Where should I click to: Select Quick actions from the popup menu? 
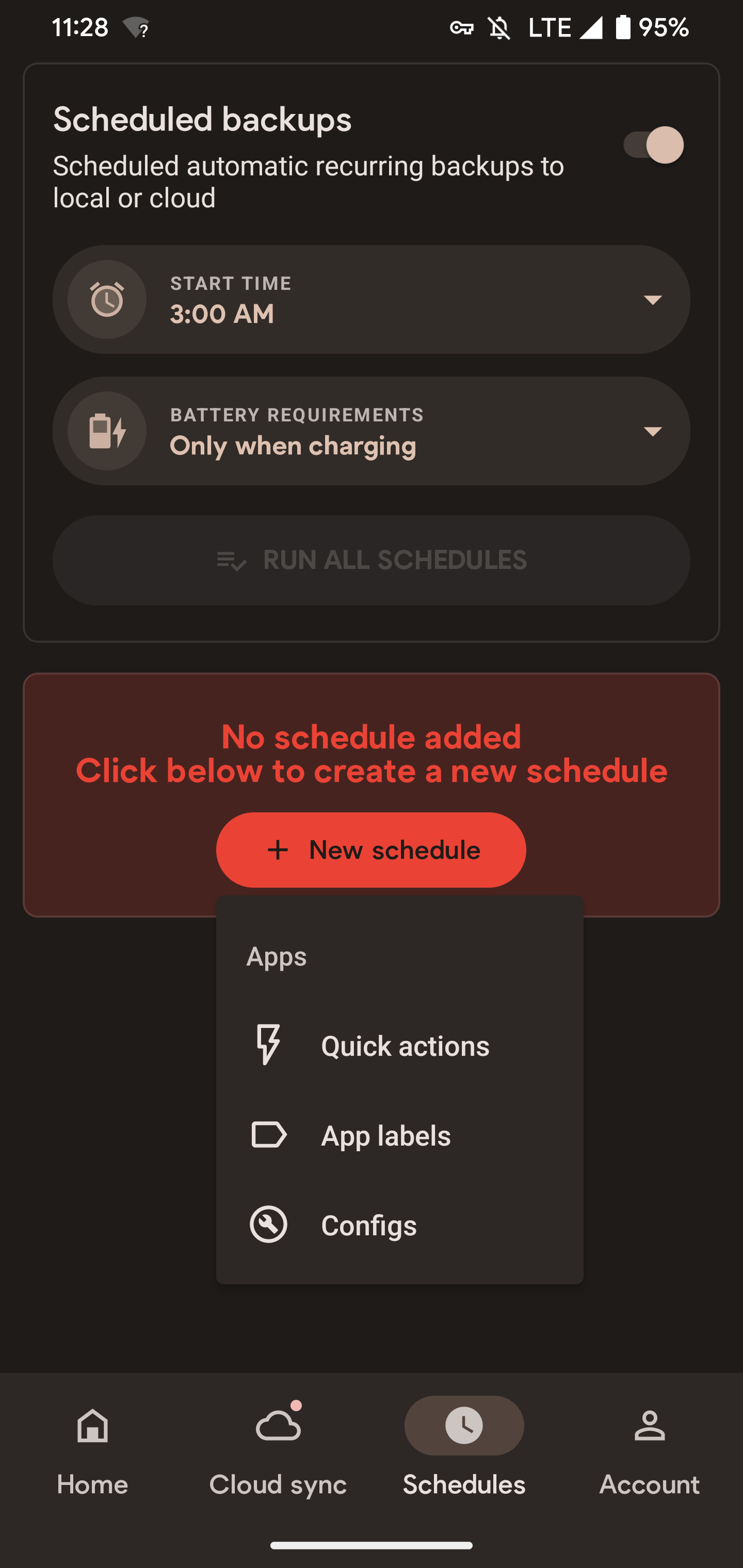[x=399, y=1046]
